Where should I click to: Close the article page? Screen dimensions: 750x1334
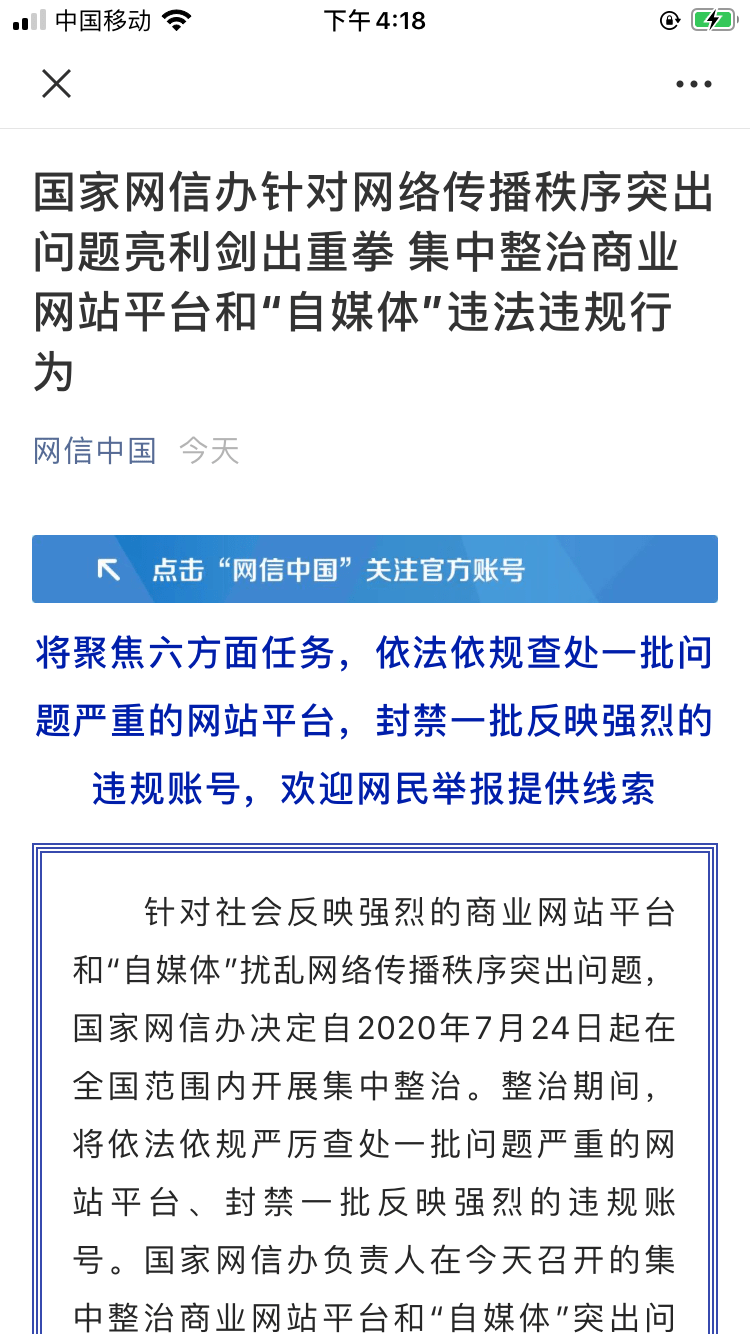pyautogui.click(x=57, y=84)
